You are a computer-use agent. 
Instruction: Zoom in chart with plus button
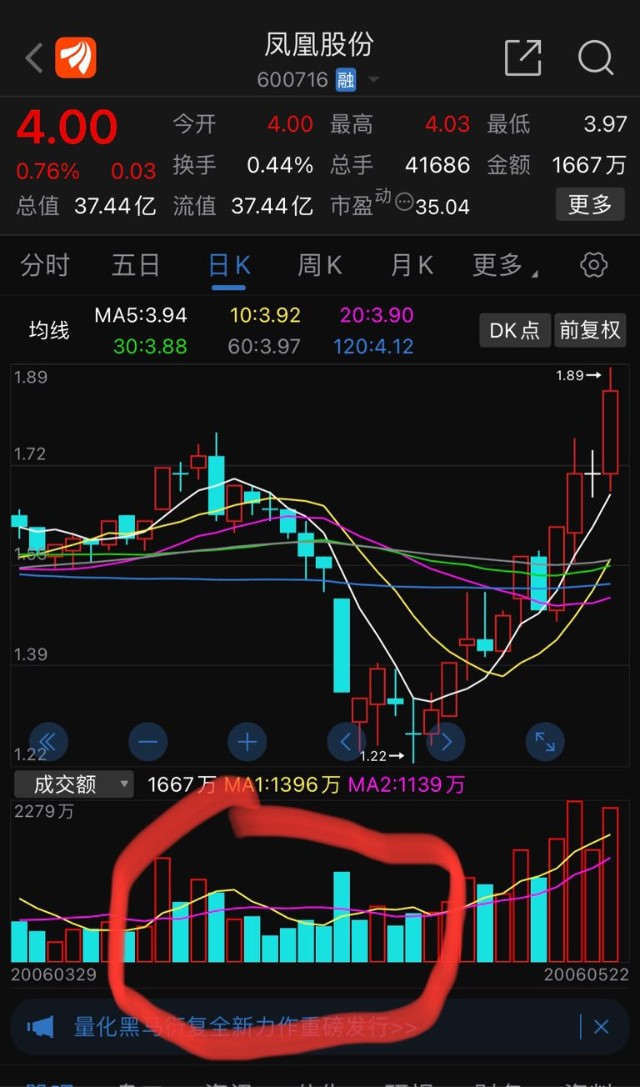click(247, 742)
